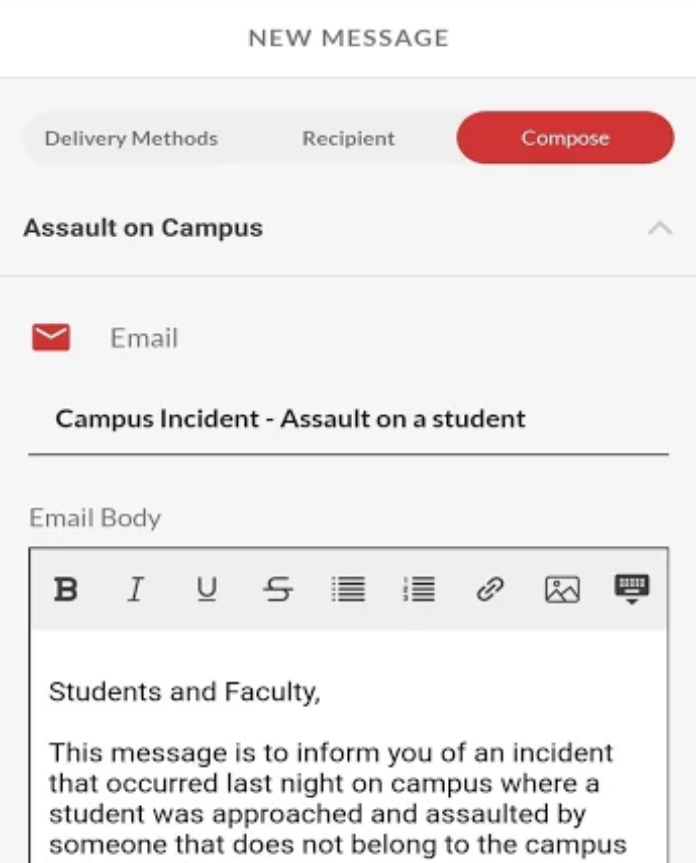Insert a hyperlink
This screenshot has height=863, width=696.
(488, 590)
